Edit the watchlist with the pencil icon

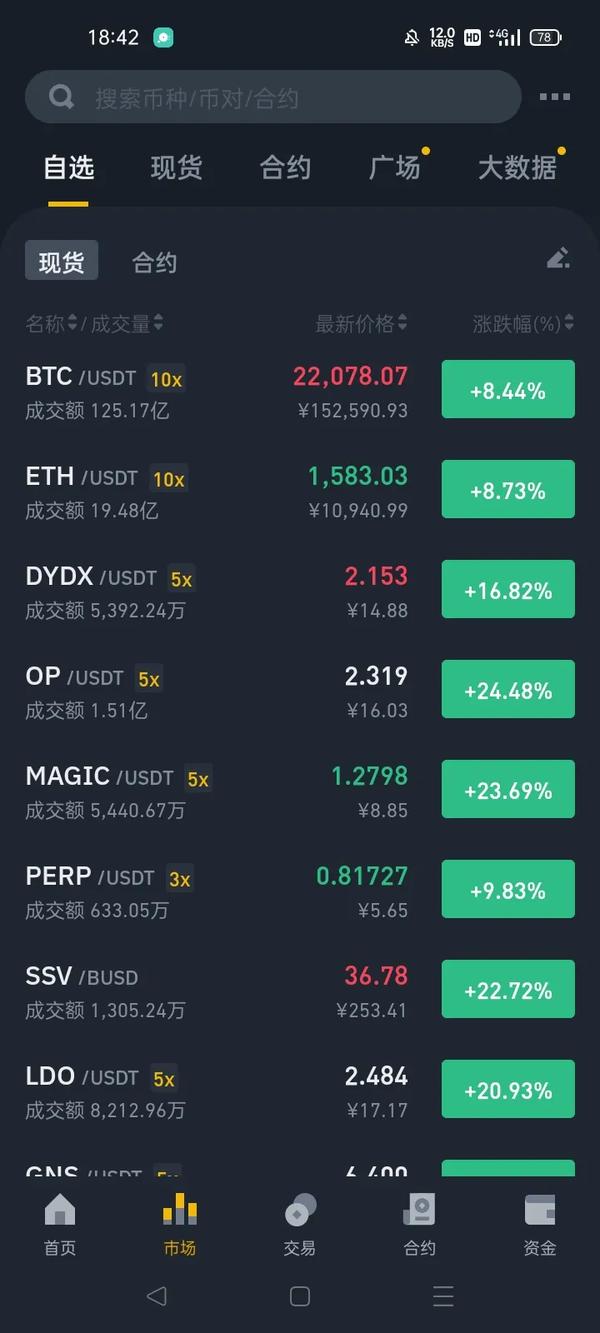[x=558, y=258]
